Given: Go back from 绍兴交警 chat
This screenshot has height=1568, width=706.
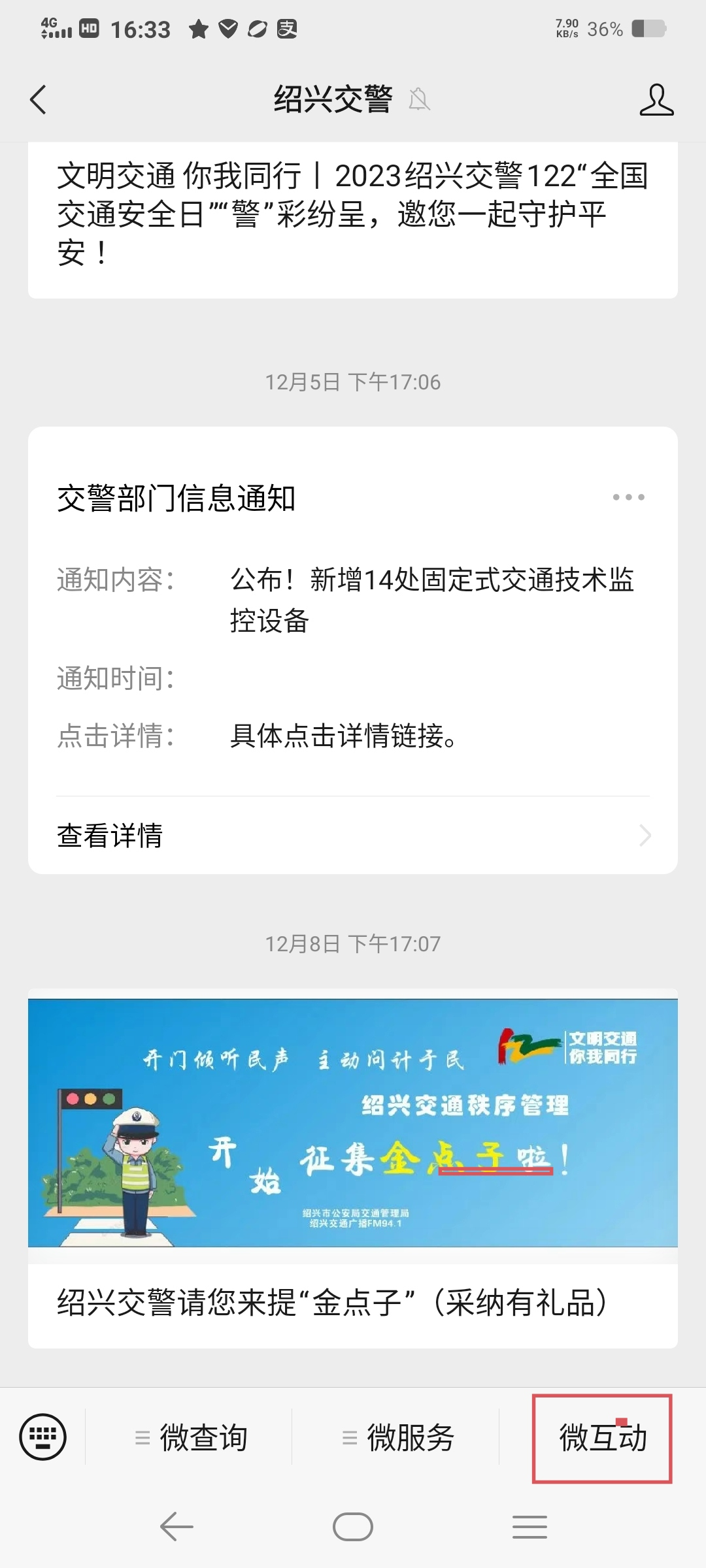Looking at the screenshot, I should 39,100.
